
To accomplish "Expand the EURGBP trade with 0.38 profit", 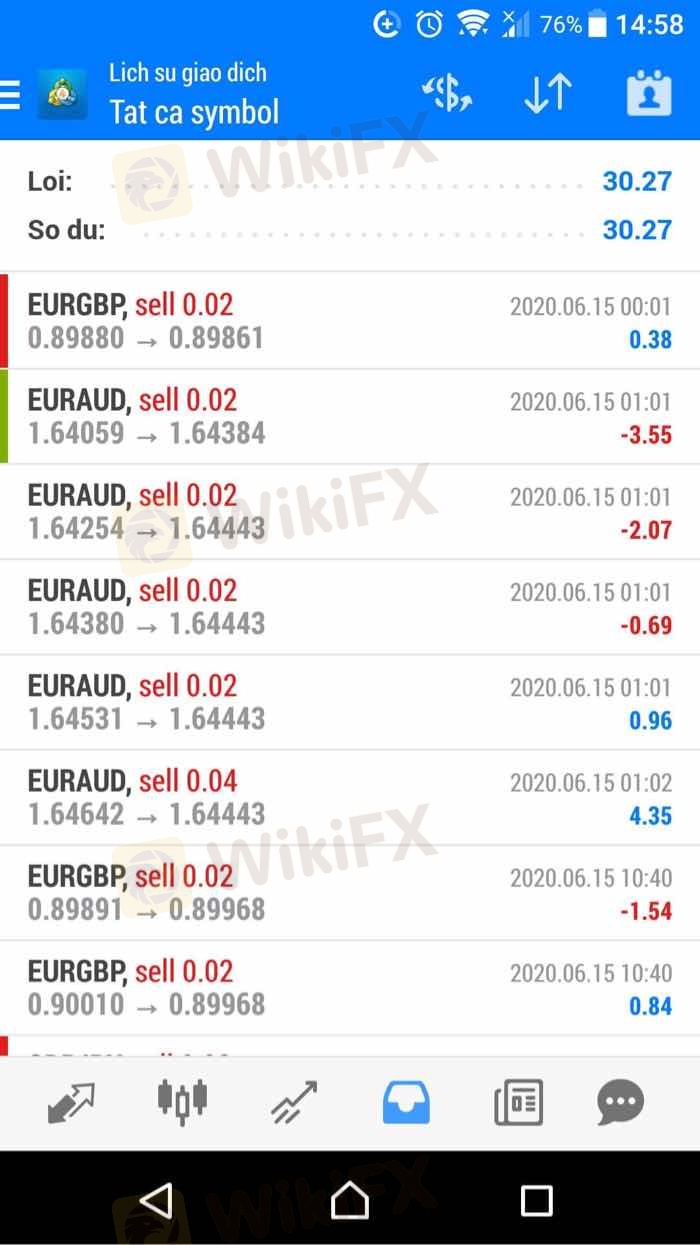I will (x=350, y=321).
